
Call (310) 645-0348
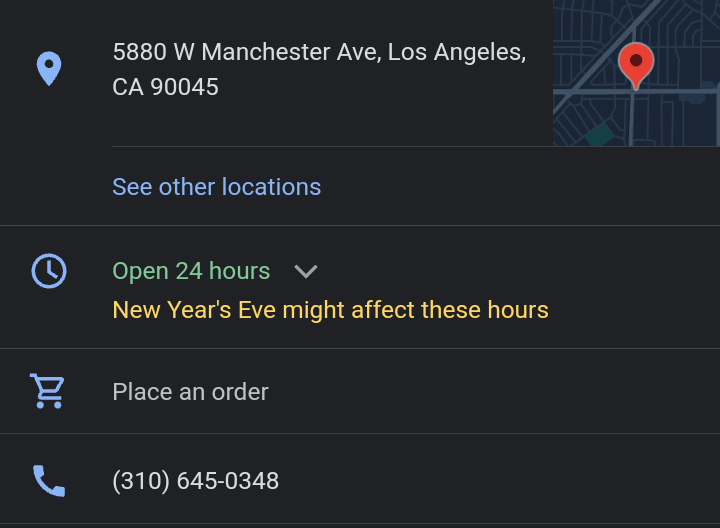(x=195, y=481)
